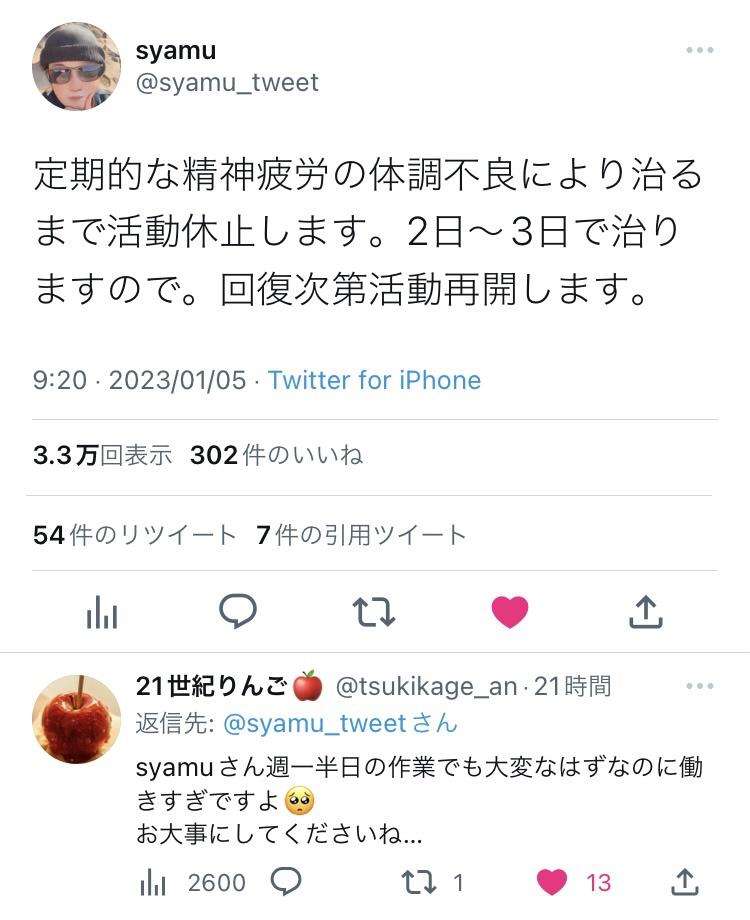Share syamu's tweet
This screenshot has height=920, width=750.
pos(646,612)
